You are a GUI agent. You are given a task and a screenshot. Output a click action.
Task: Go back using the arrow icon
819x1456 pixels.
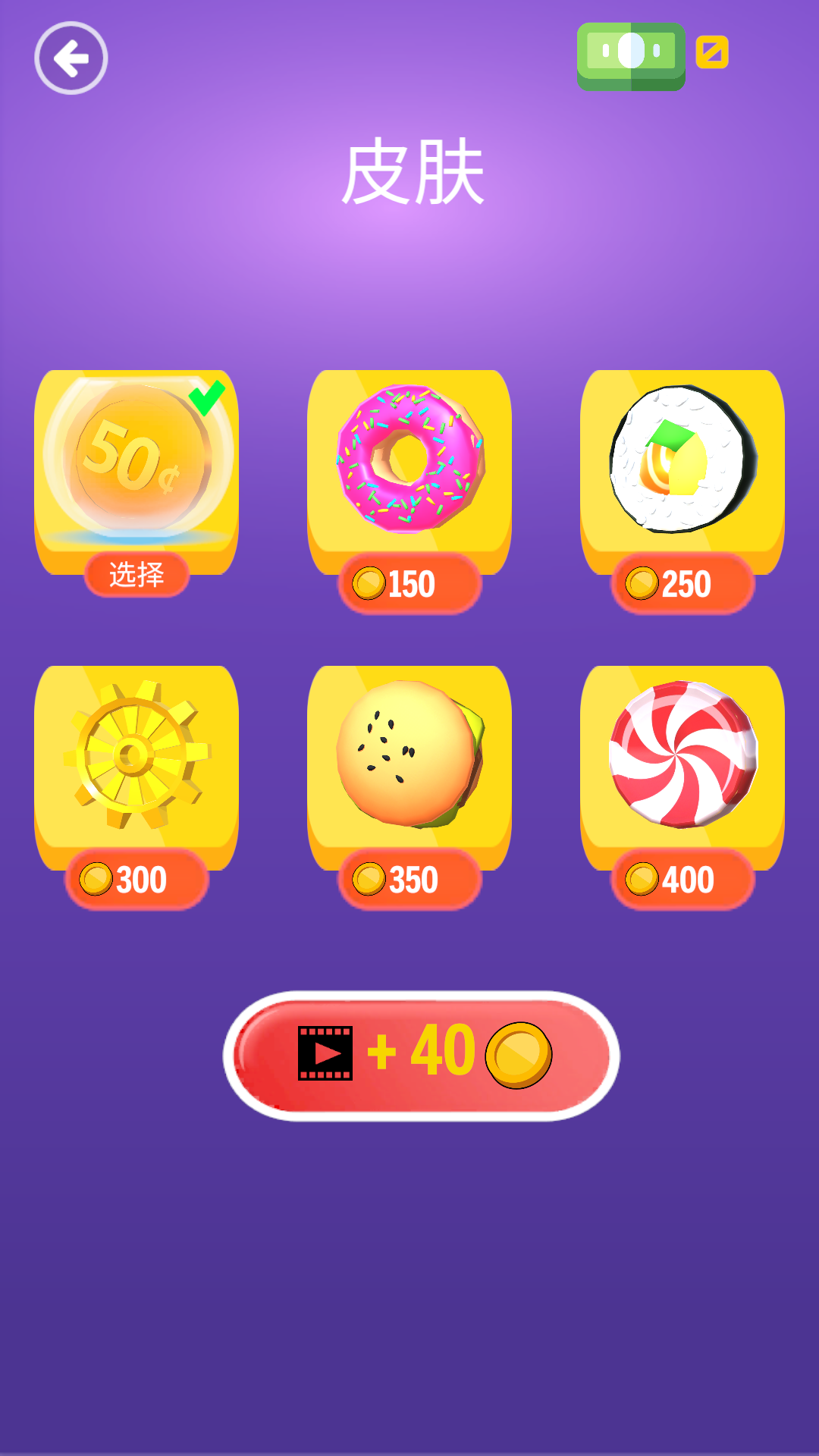pyautogui.click(x=71, y=58)
